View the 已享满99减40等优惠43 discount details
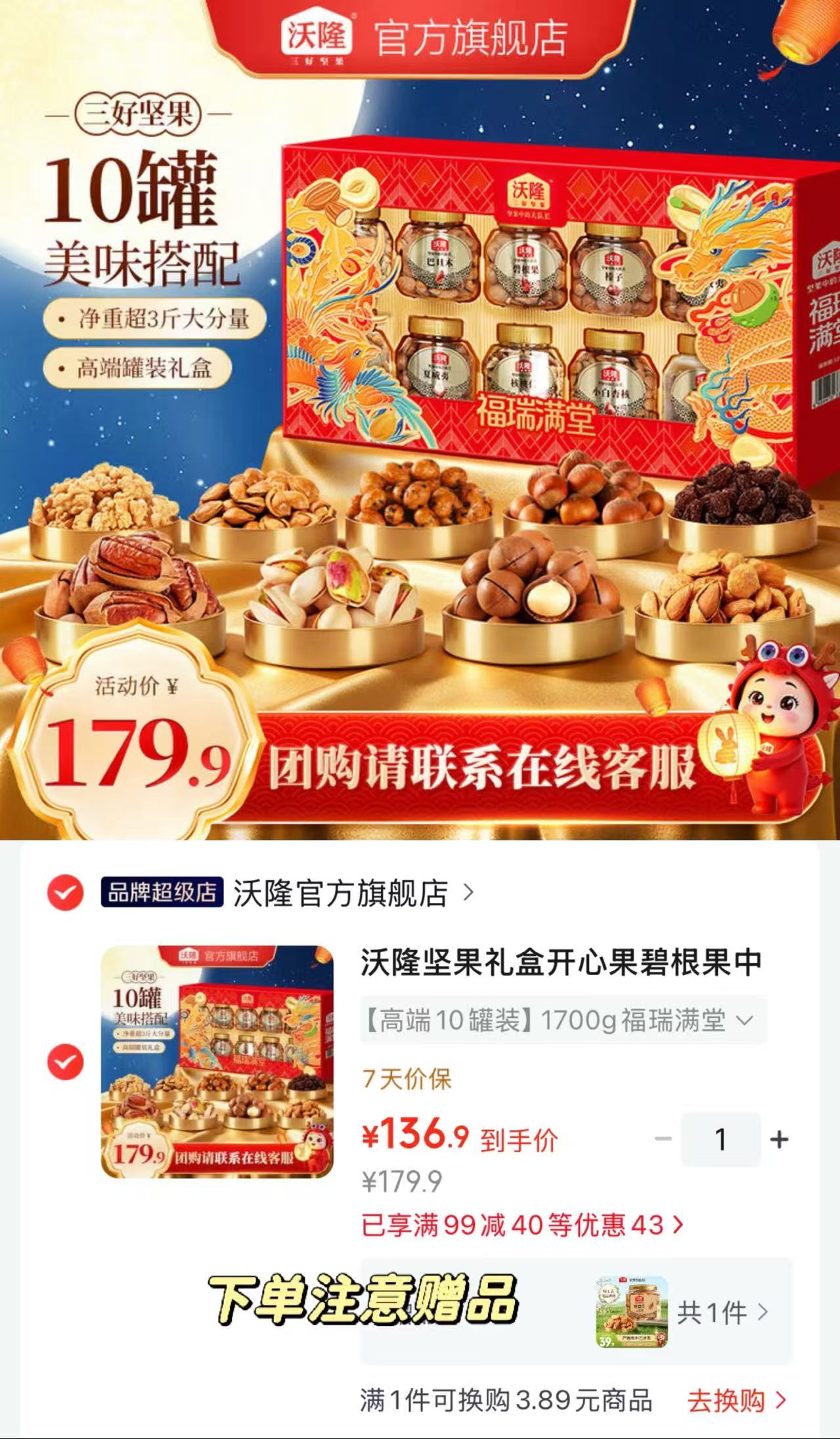840x1439 pixels. pyautogui.click(x=523, y=1224)
